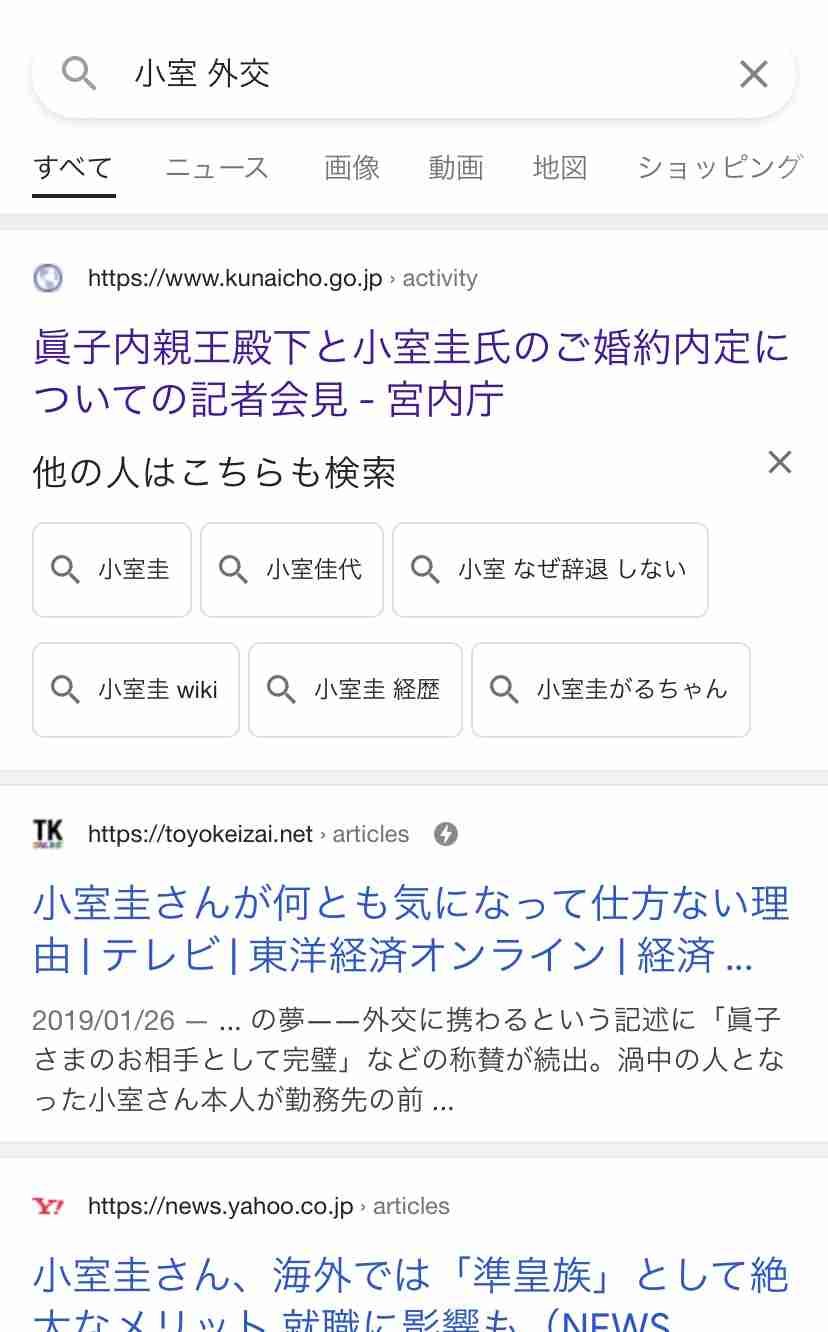Image resolution: width=828 pixels, height=1332 pixels.
Task: Select the chip 小室 なぜ辞退 しない
Action: tap(550, 570)
